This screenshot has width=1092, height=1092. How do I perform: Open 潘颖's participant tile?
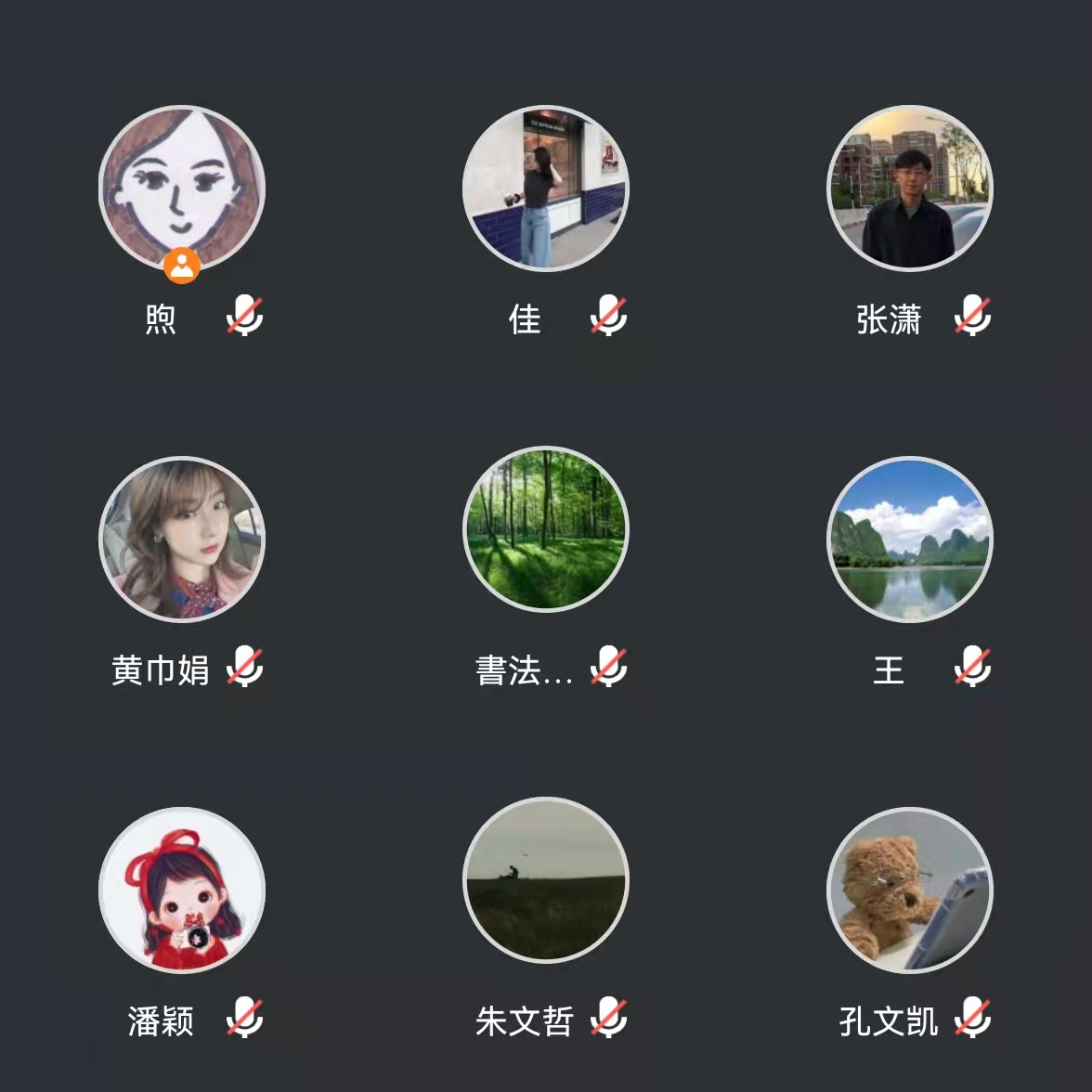click(182, 890)
